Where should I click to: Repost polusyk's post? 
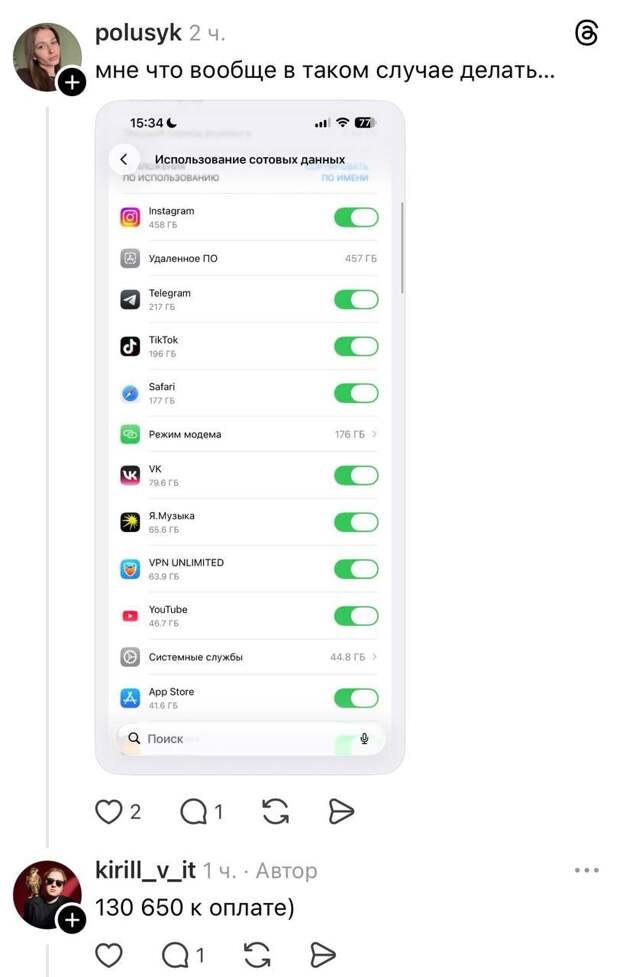point(275,811)
